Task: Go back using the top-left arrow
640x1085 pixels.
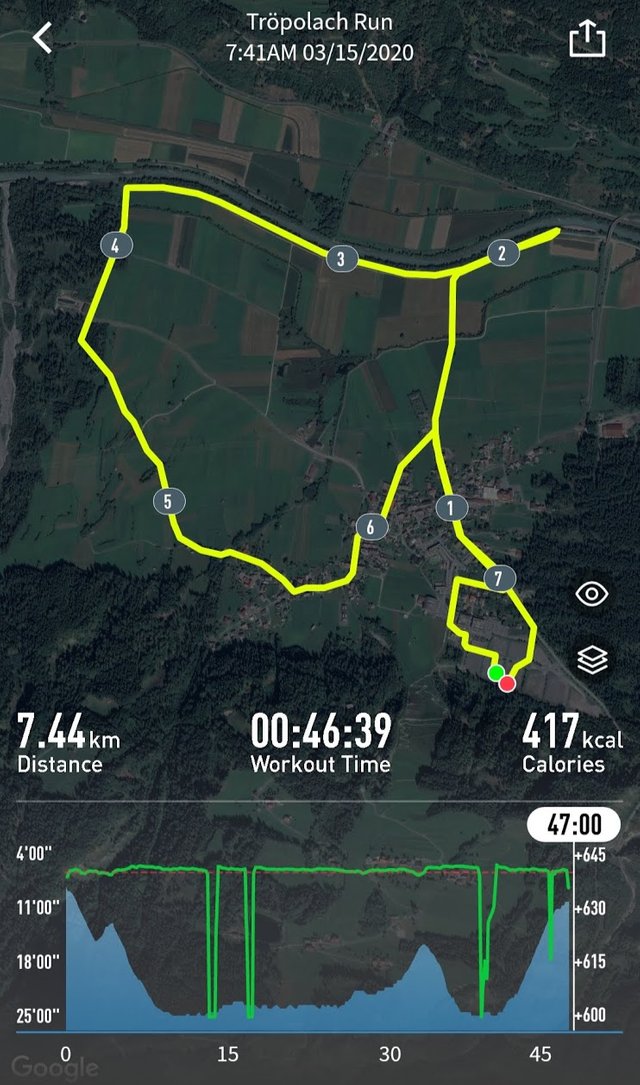Action: [42, 37]
